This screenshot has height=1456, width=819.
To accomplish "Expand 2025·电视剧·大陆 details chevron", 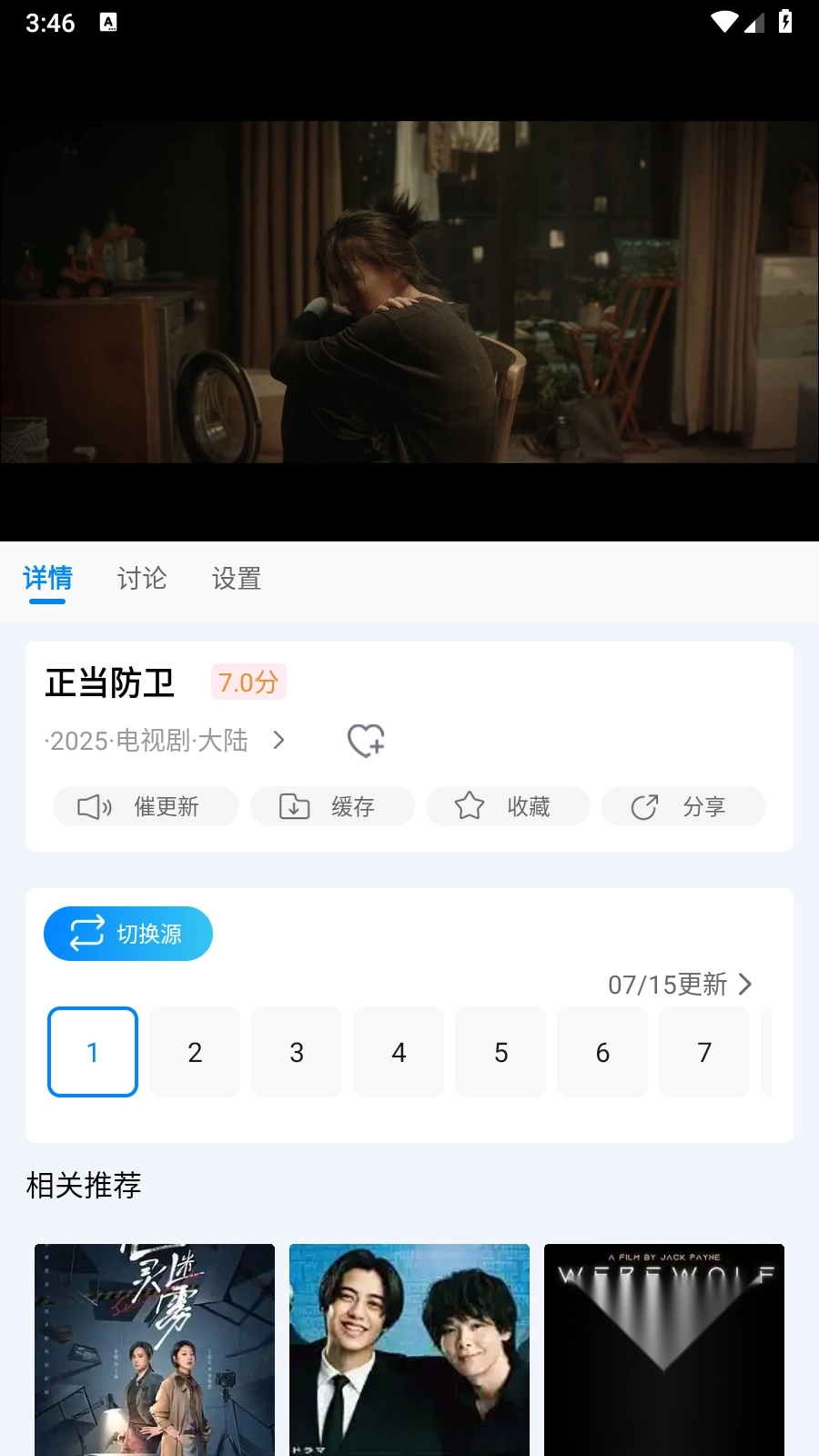I will [279, 741].
